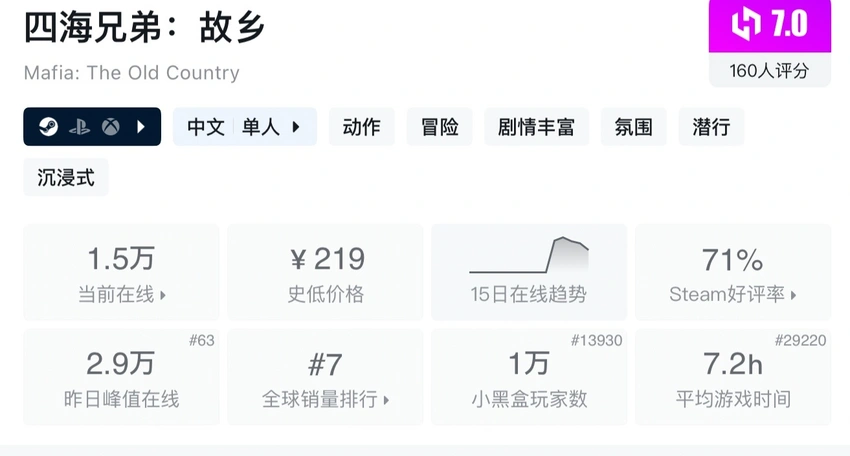
Task: View 当前在线 player count details
Action: tap(121, 272)
